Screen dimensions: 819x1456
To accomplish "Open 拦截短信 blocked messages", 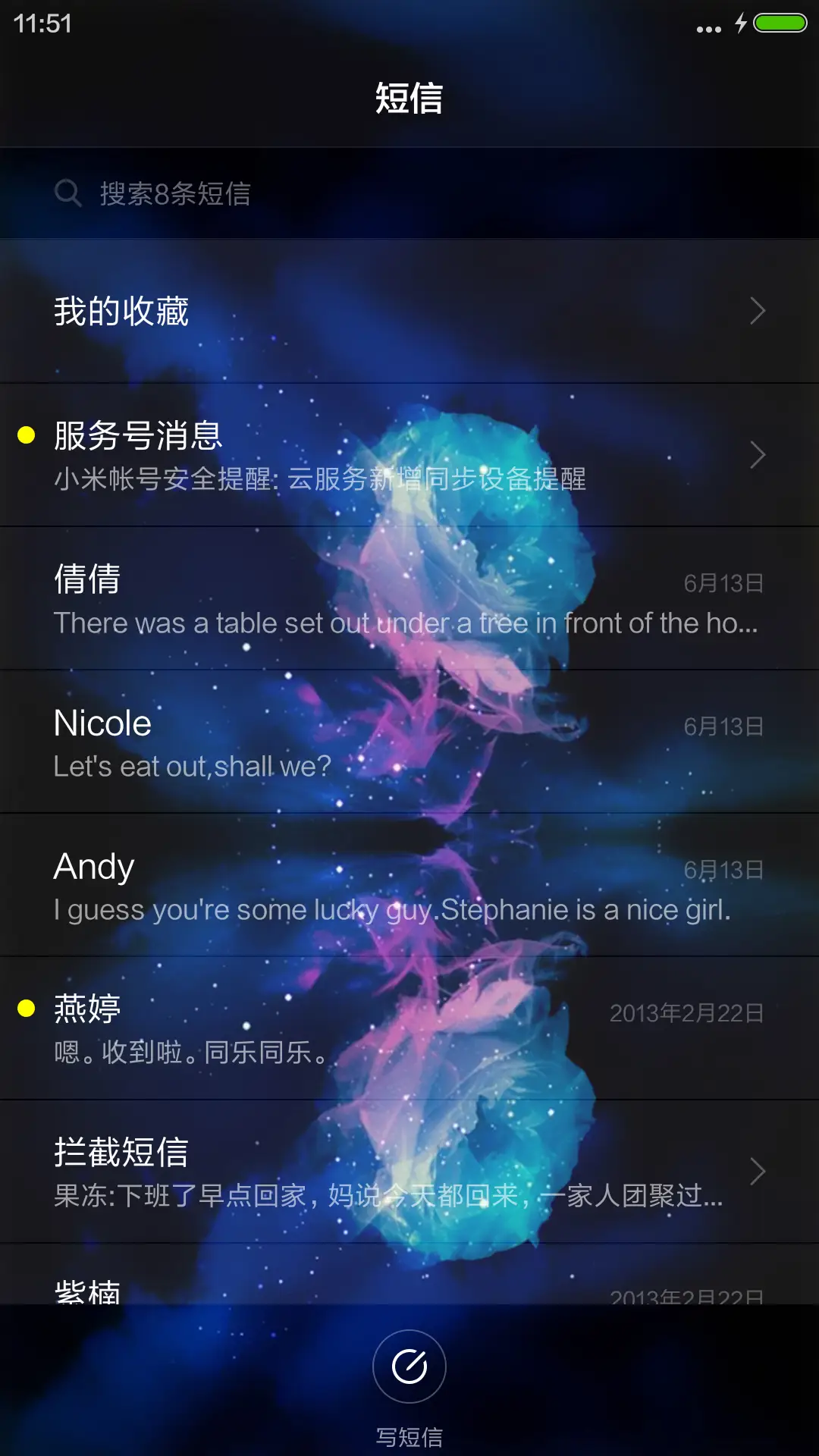I will tap(409, 1172).
